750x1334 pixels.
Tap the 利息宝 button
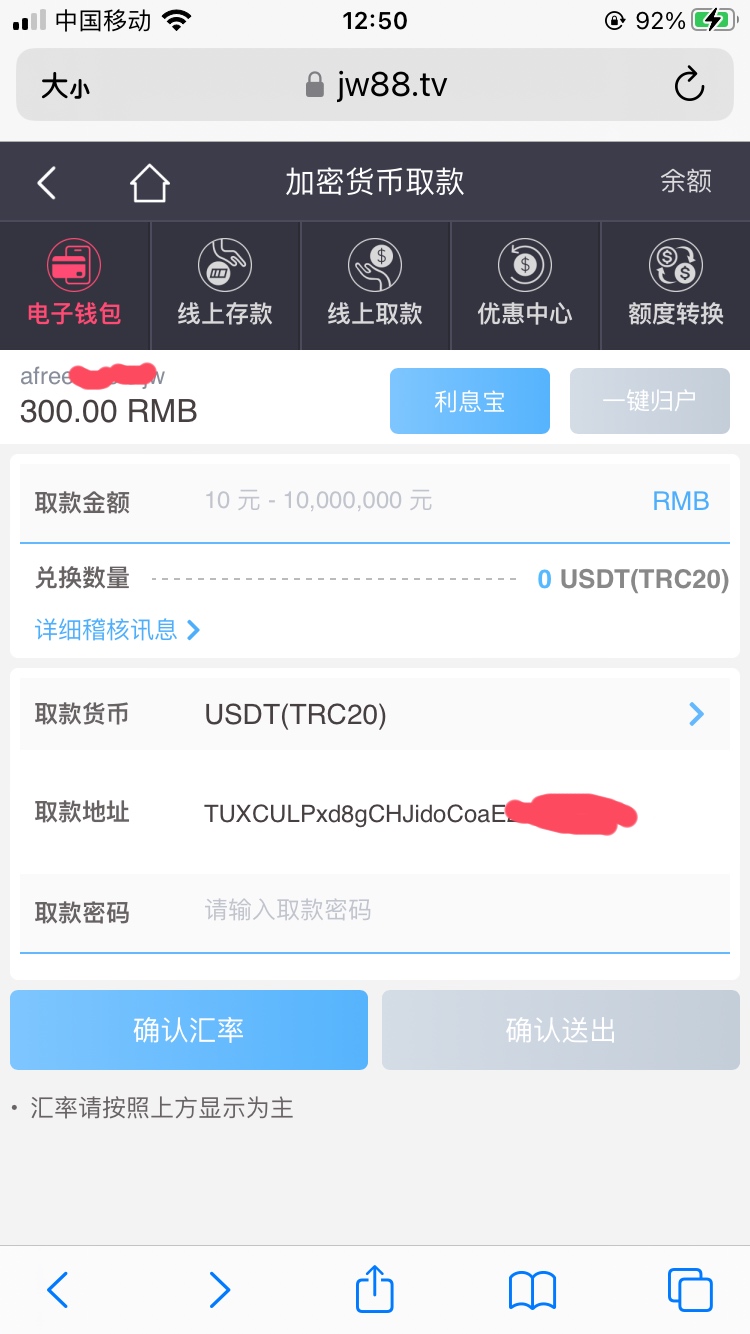(x=470, y=401)
